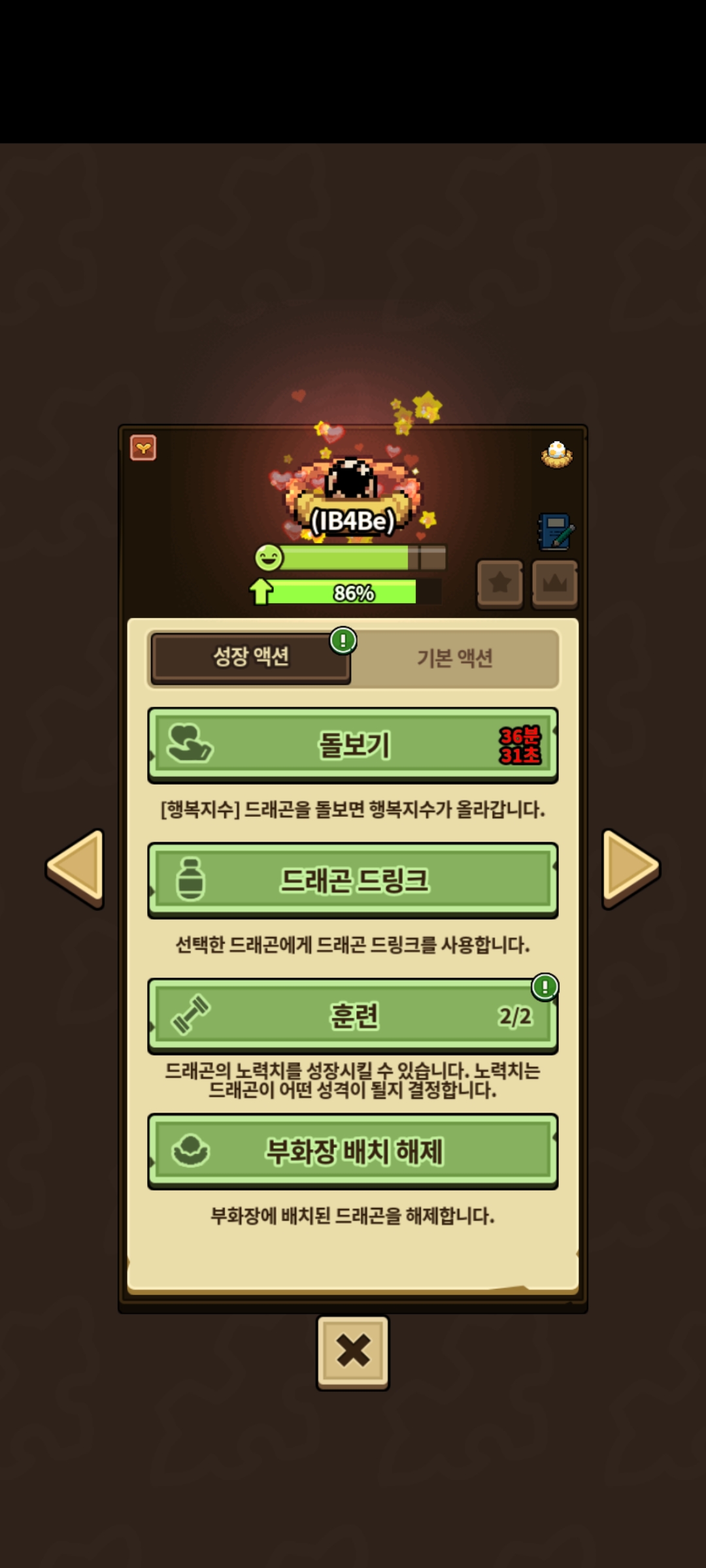Use 드래곤 드링크 on this dragon
The width and height of the screenshot is (706, 1568).
point(353,880)
